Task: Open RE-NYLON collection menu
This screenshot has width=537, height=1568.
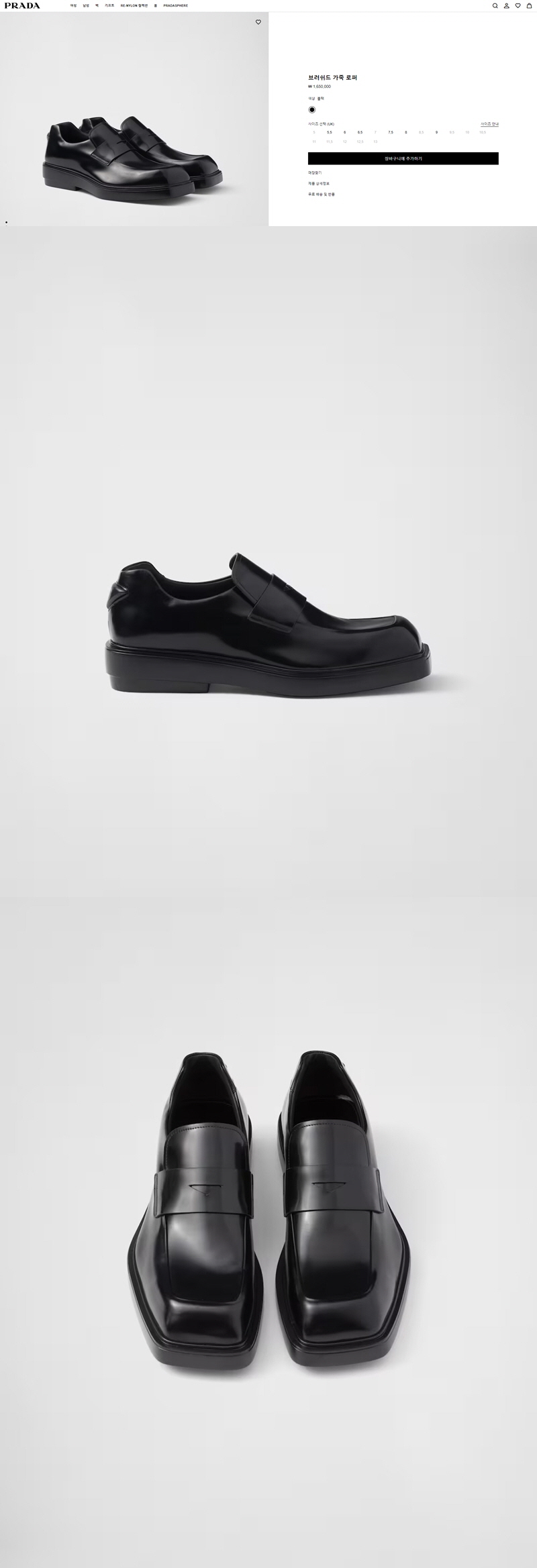Action: pos(134,5)
